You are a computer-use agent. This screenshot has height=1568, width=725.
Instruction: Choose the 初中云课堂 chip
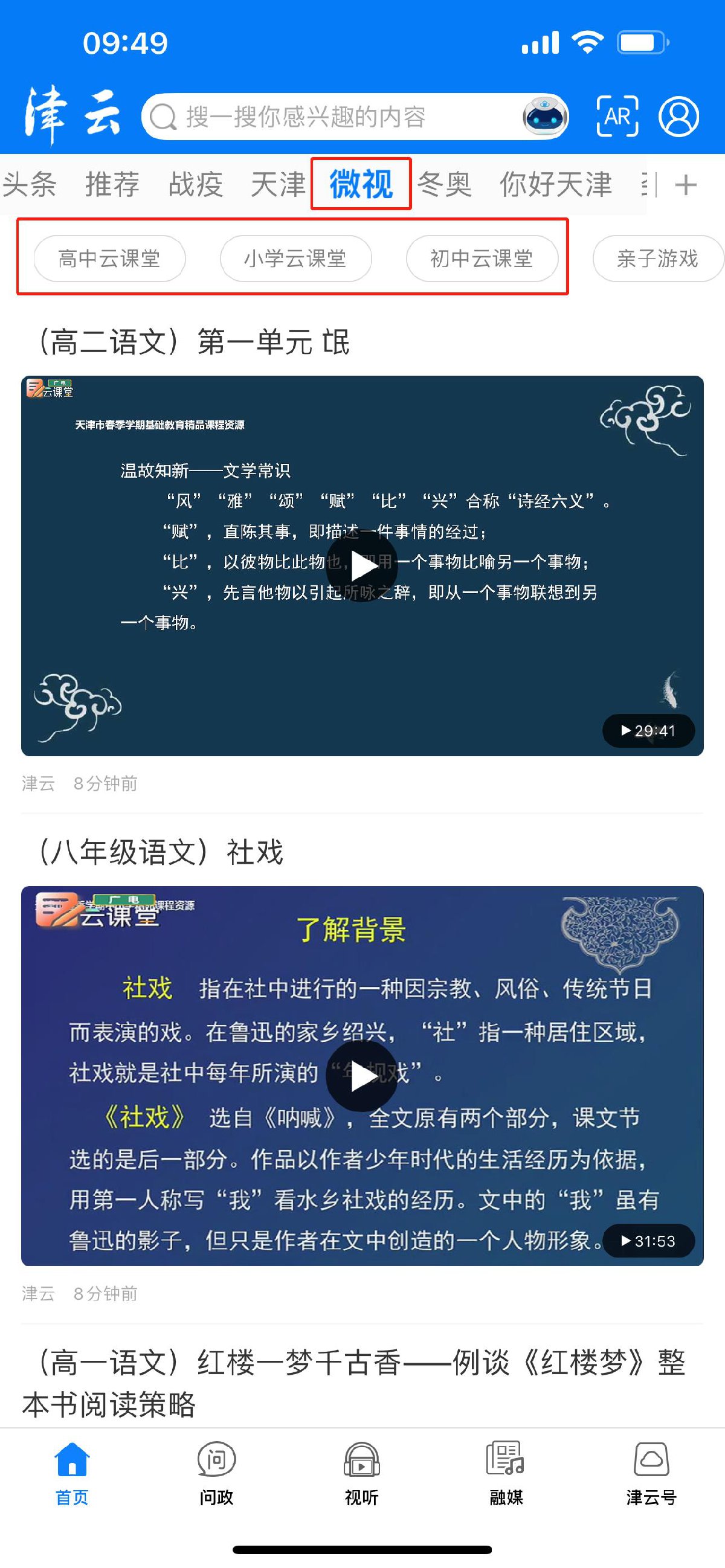tap(482, 259)
